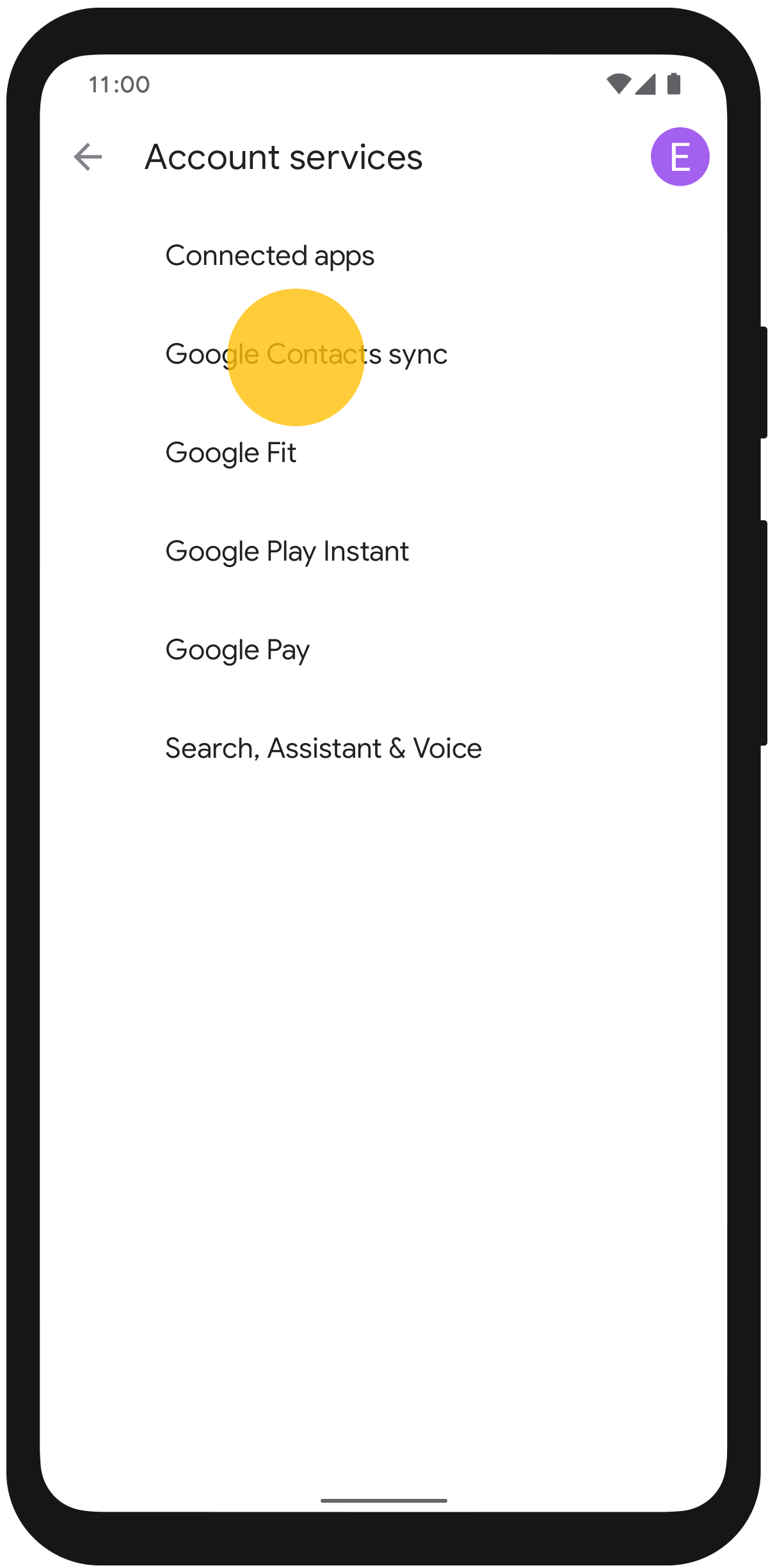The height and width of the screenshot is (1568, 768).
Task: Open Connected apps
Action: point(269,256)
